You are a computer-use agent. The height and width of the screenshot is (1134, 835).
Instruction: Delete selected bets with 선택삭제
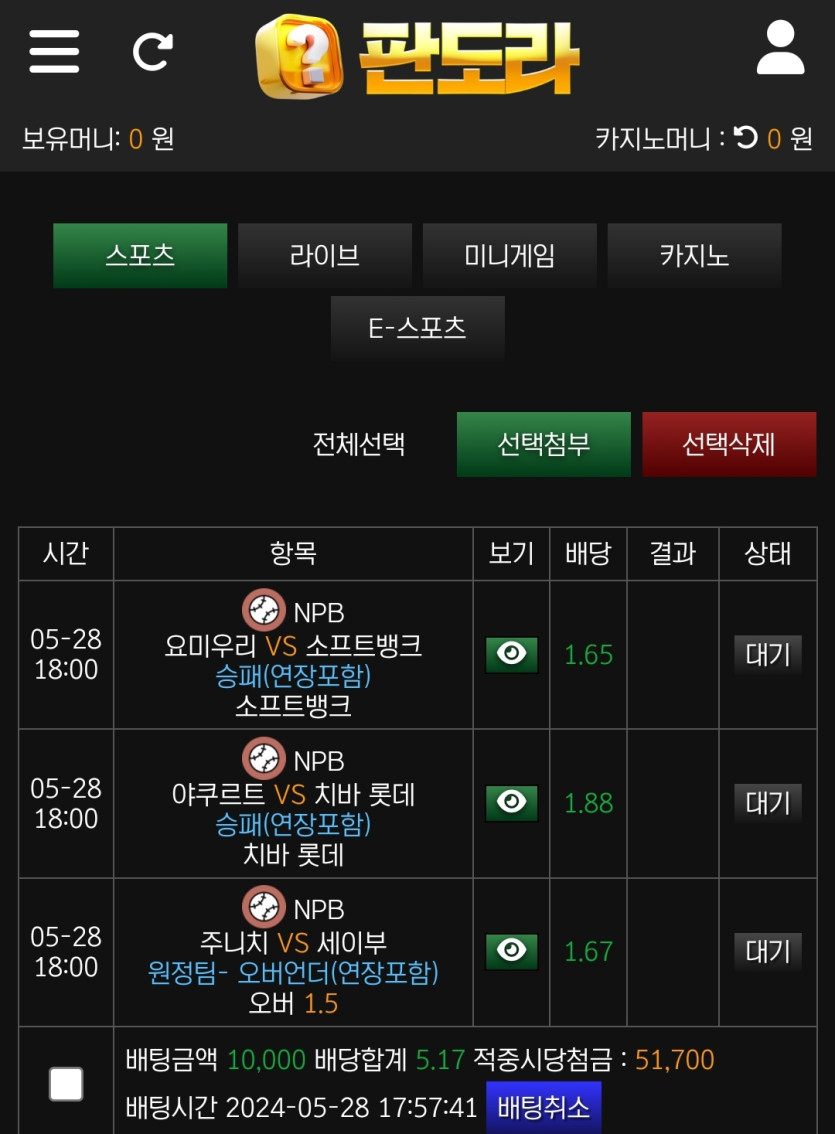point(729,444)
